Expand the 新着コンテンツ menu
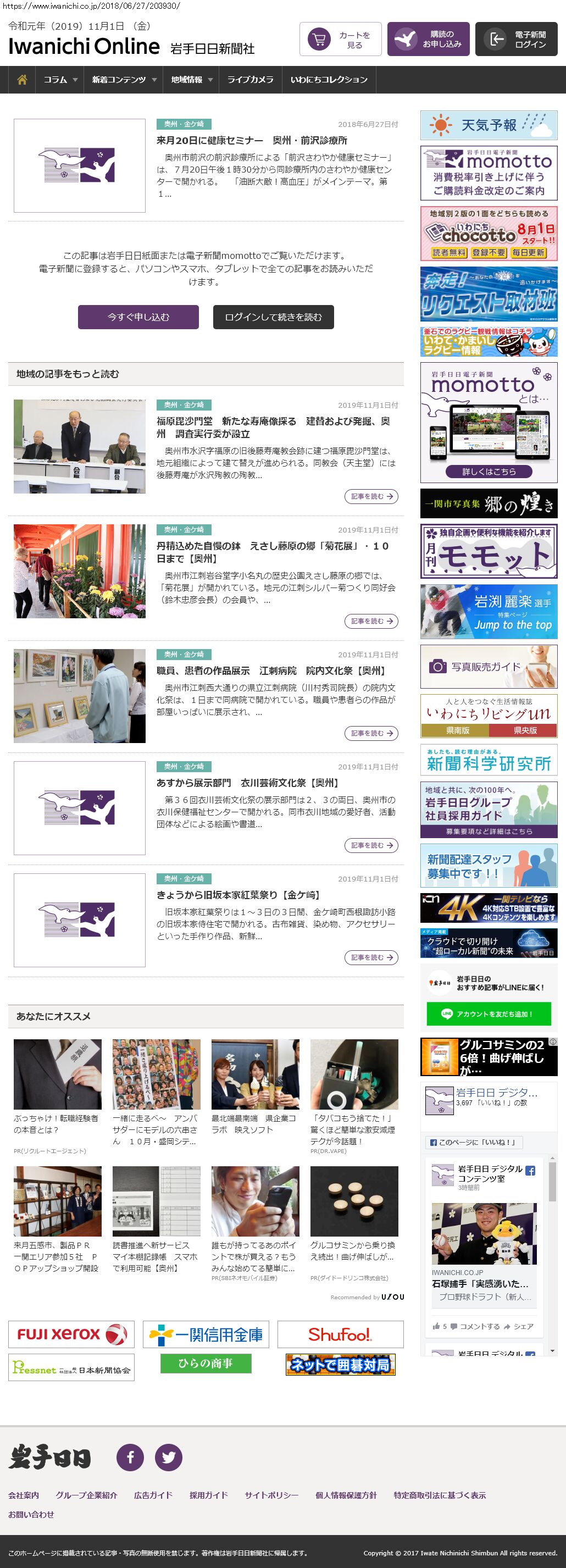The height and width of the screenshot is (1568, 566). point(124,80)
